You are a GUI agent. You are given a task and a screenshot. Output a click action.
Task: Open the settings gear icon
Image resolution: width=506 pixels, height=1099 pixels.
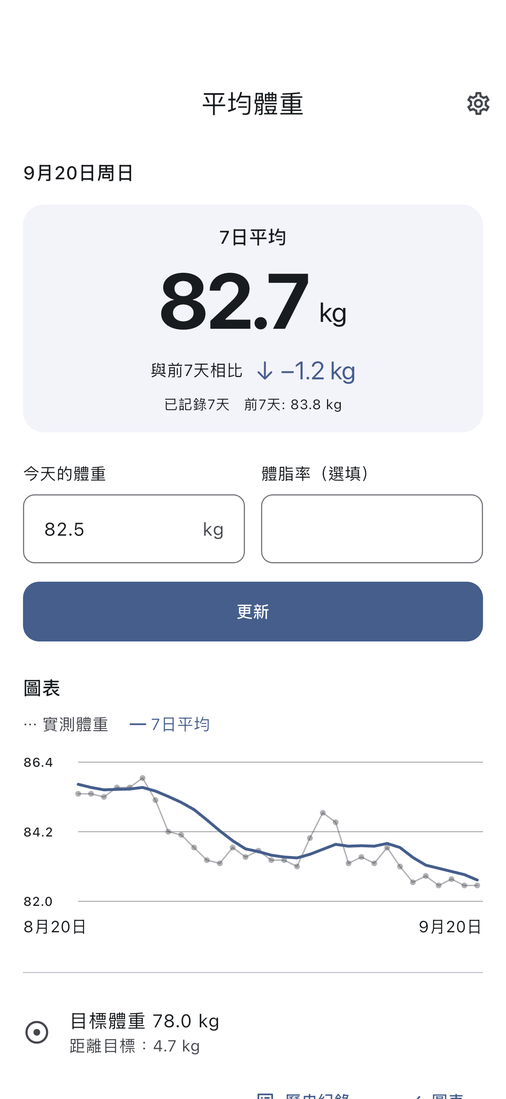tap(478, 104)
